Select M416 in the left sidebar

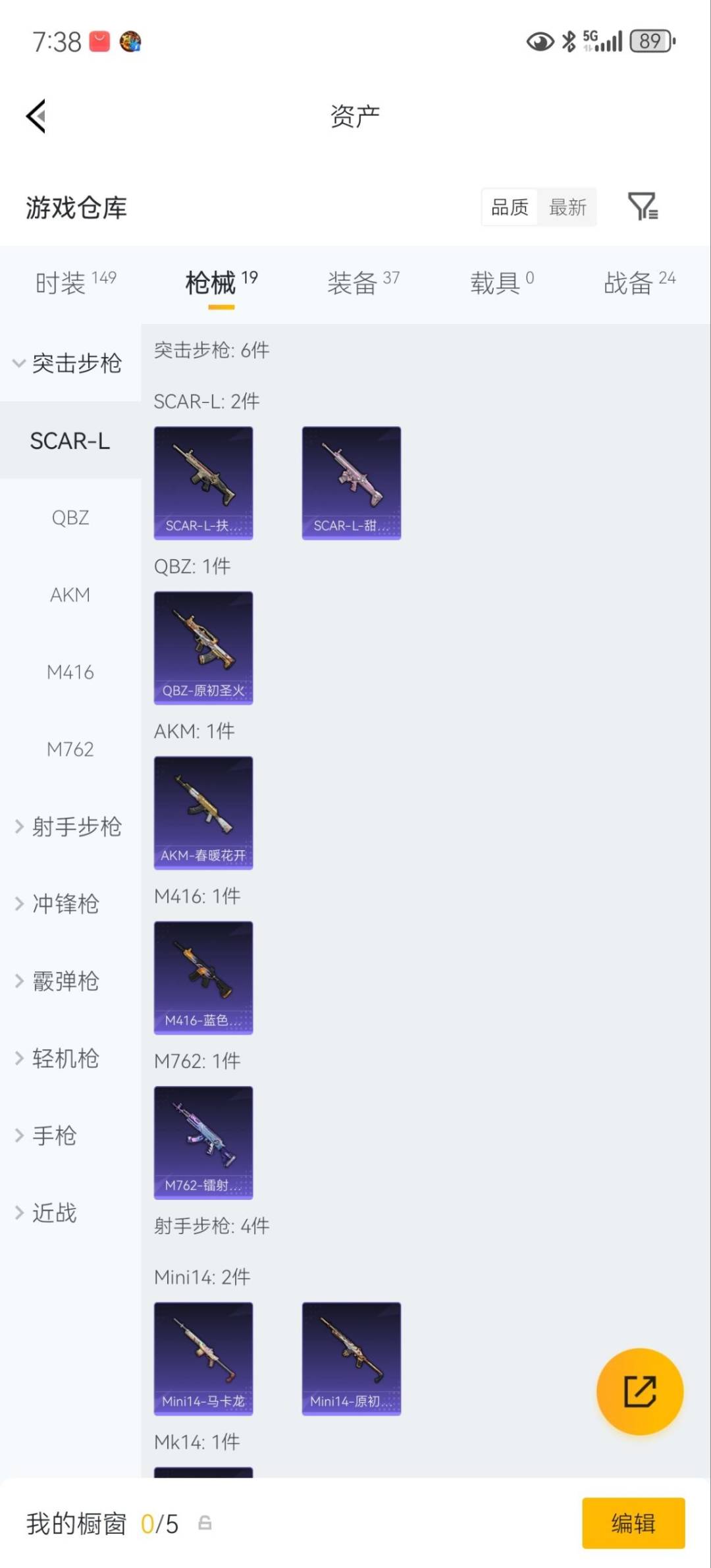click(72, 672)
